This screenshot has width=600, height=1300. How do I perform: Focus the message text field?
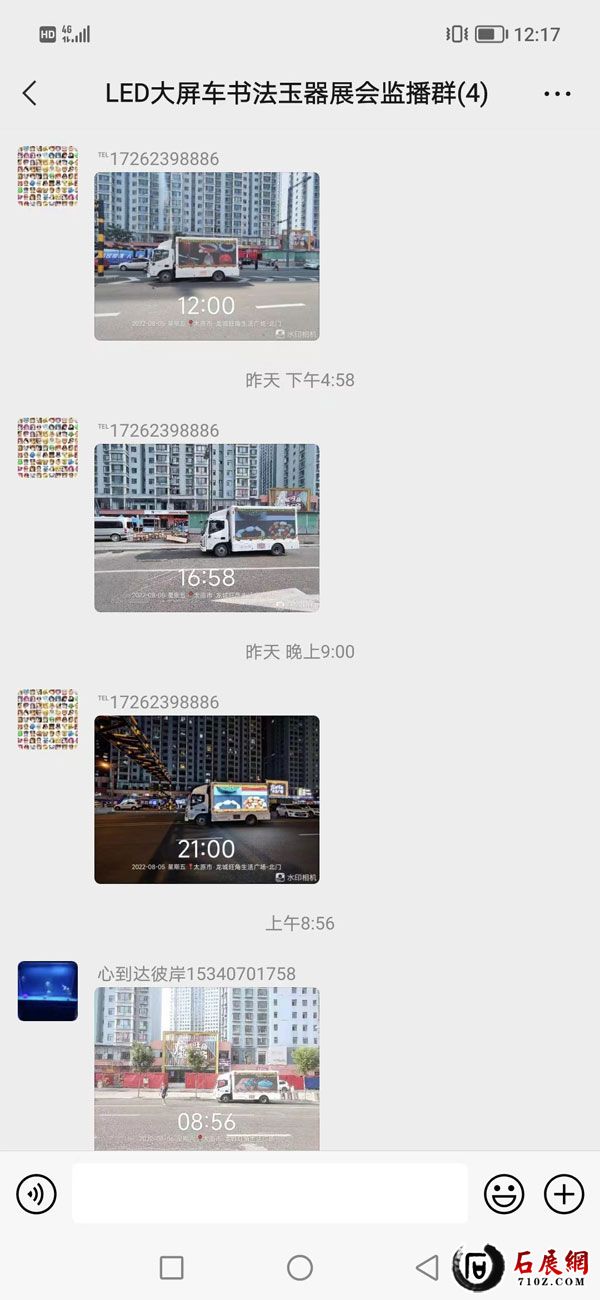pyautogui.click(x=270, y=1193)
